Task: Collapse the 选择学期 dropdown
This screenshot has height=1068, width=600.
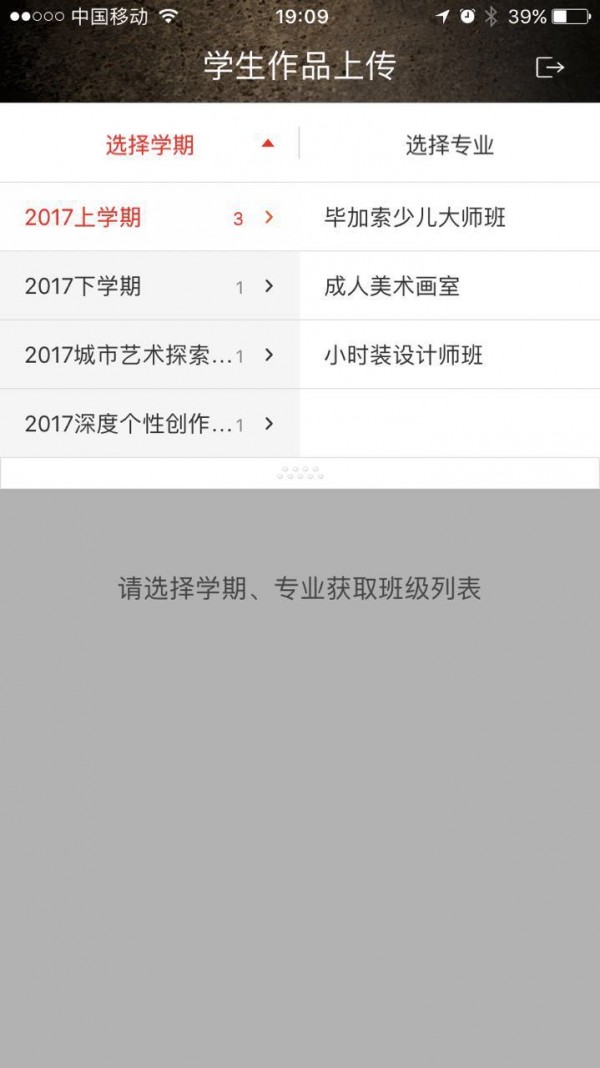Action: (150, 145)
